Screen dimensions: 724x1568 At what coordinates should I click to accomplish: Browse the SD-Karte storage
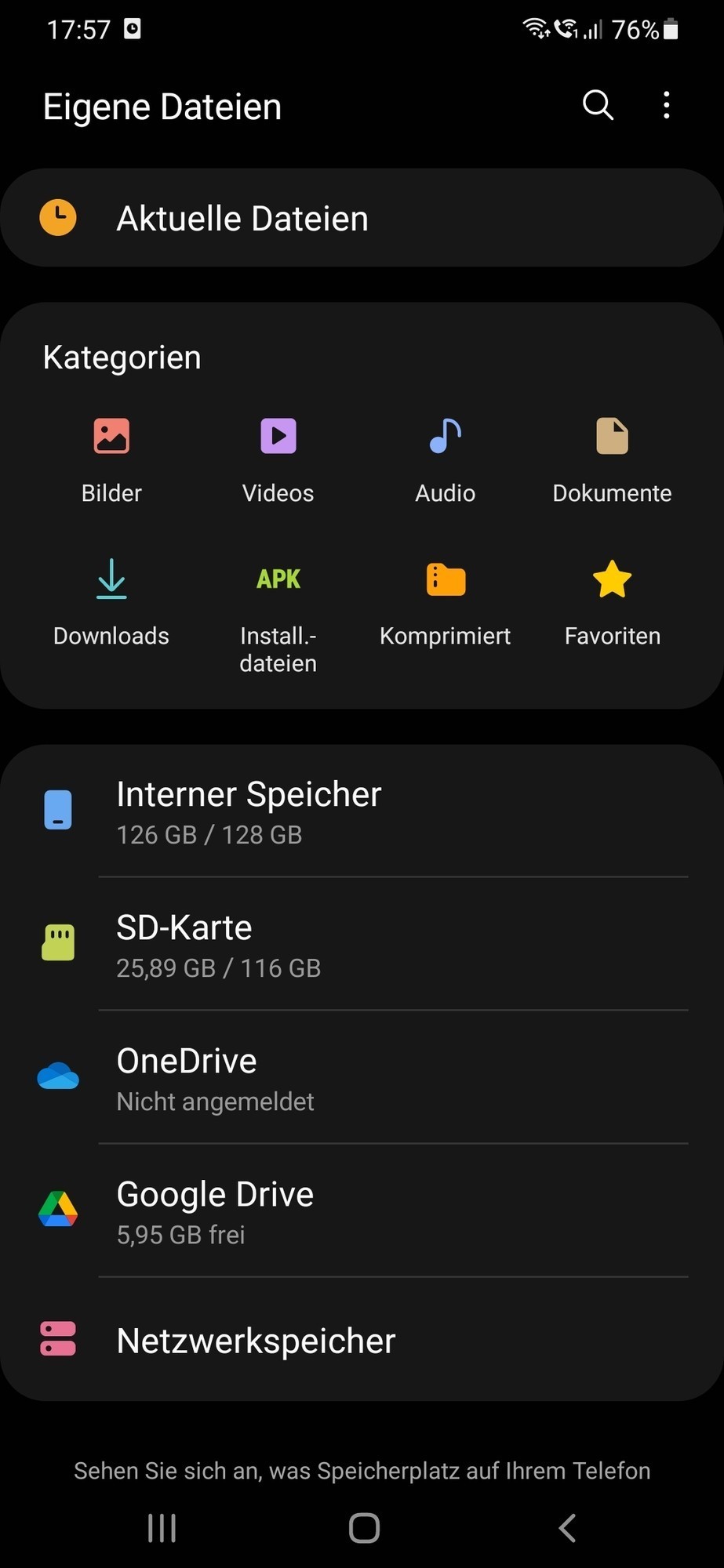pos(361,945)
